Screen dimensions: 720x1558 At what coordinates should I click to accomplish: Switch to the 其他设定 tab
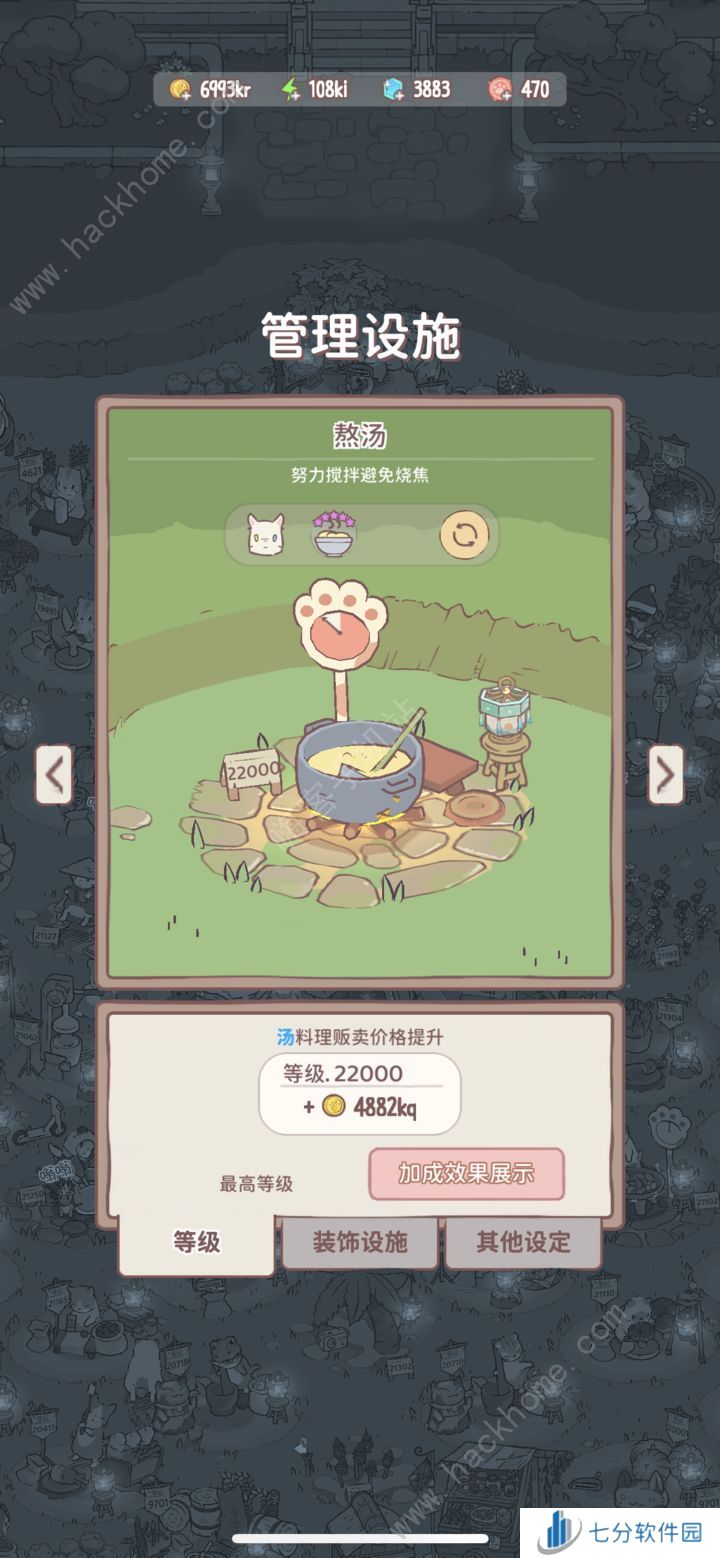click(523, 1243)
